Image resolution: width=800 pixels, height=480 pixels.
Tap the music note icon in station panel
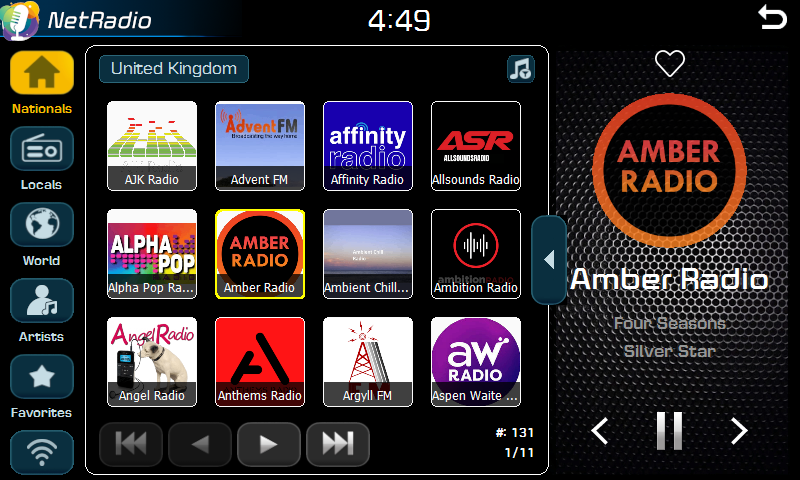pyautogui.click(x=520, y=69)
